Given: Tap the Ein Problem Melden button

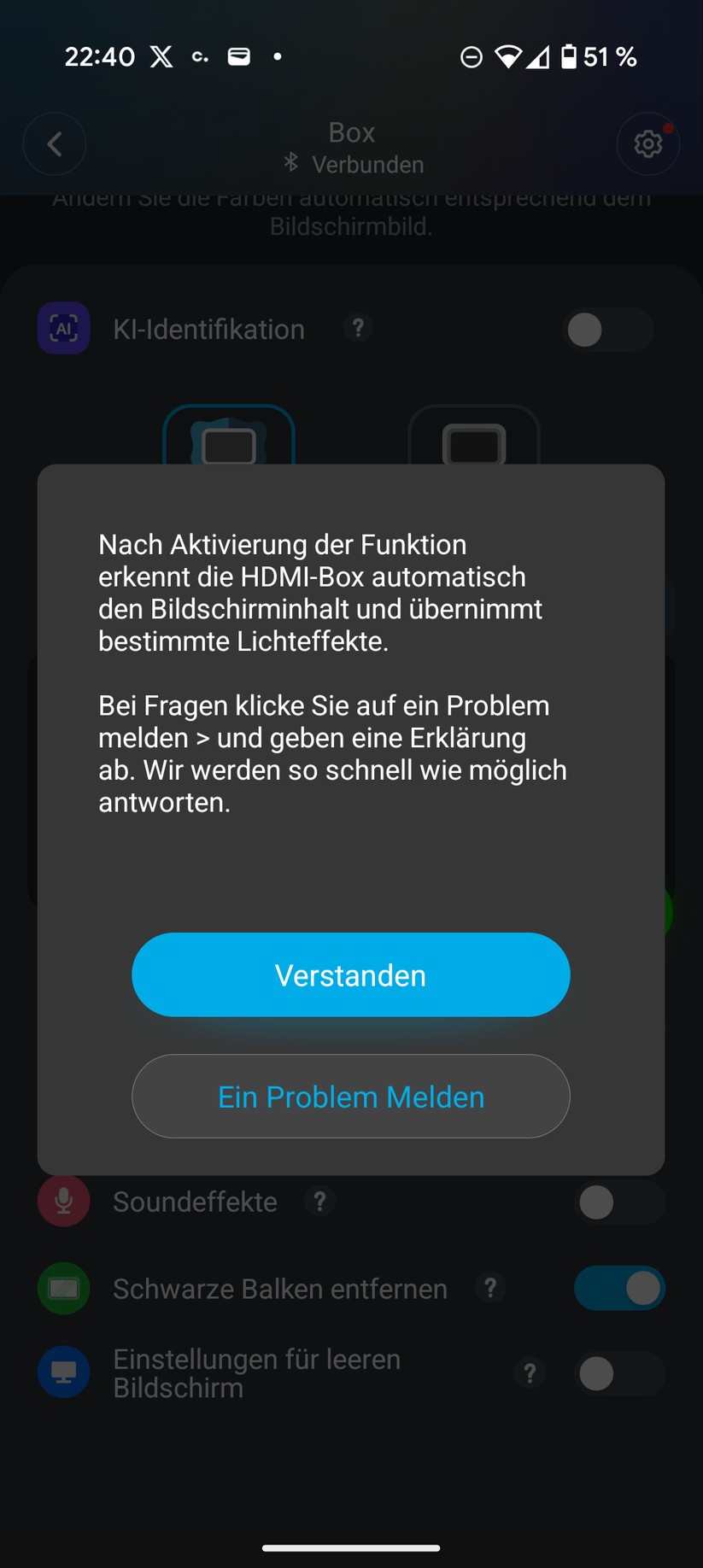Looking at the screenshot, I should [350, 1097].
